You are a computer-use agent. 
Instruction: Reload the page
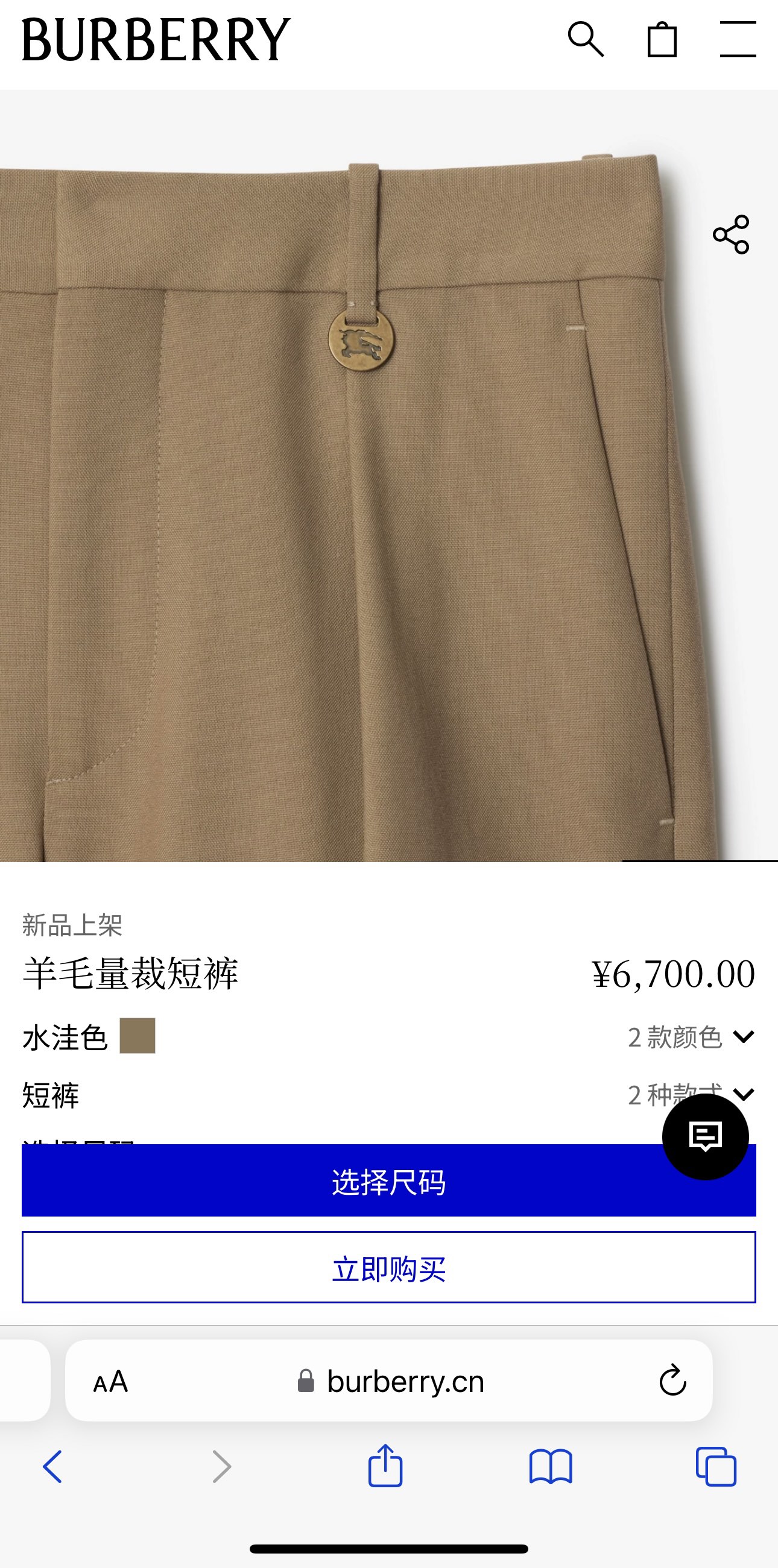point(672,1381)
